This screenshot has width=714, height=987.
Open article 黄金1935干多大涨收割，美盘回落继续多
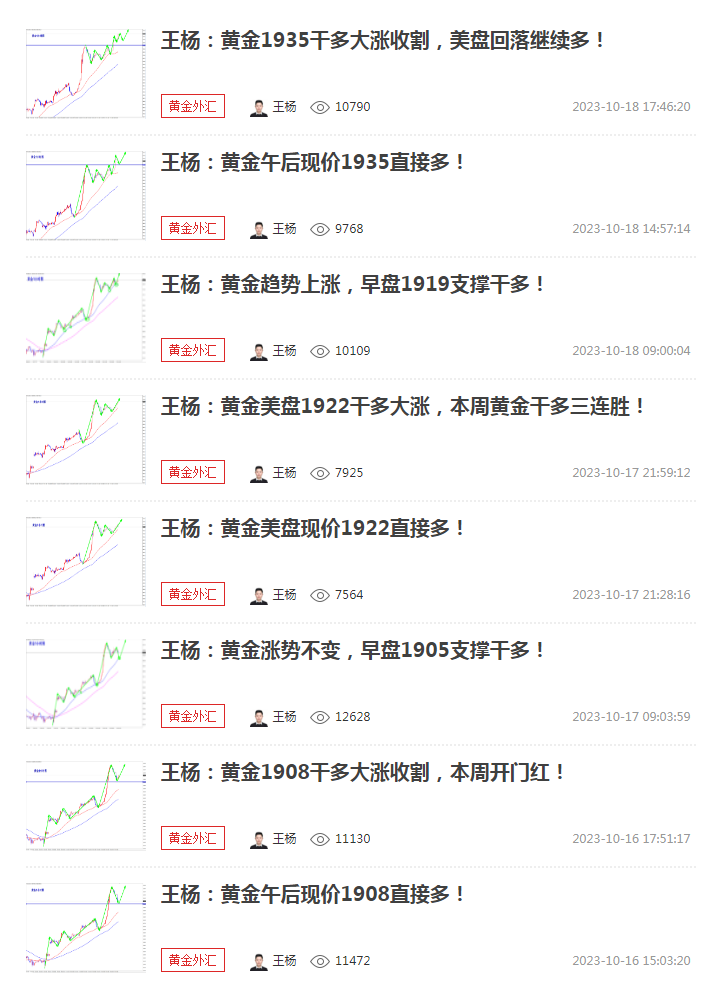click(384, 42)
